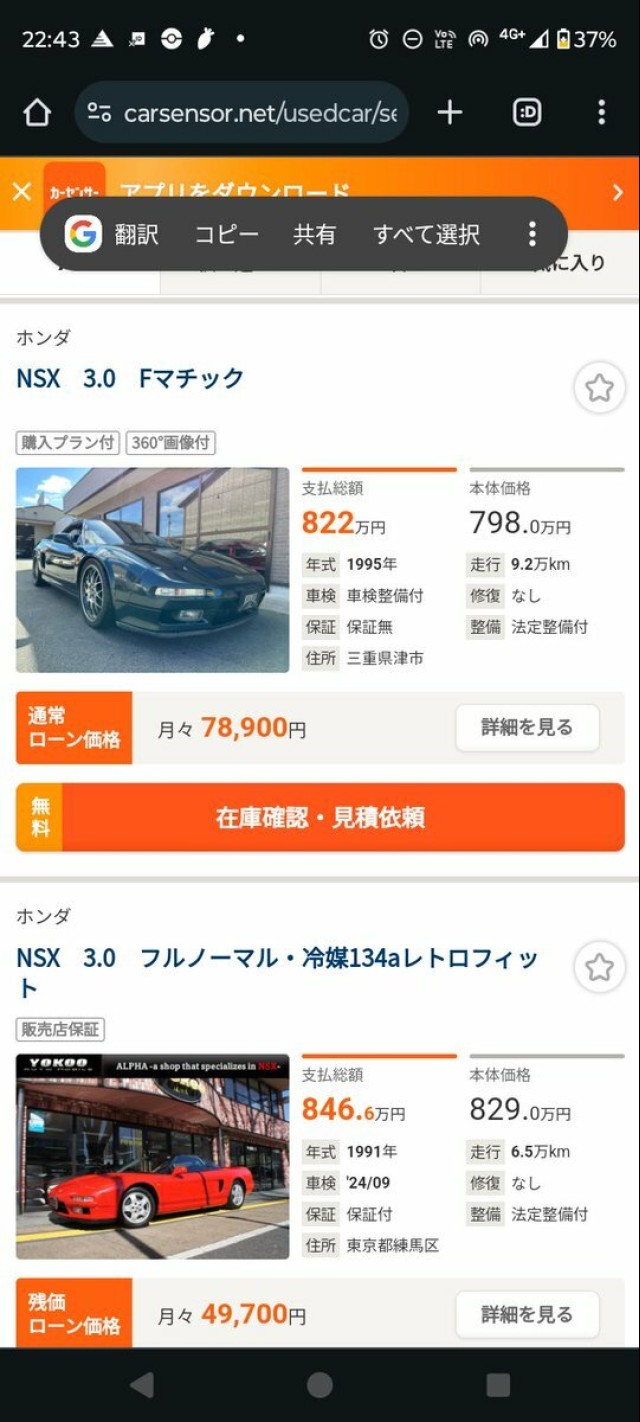This screenshot has width=640, height=1422.
Task: Open the green NSX 1995 photo
Action: (x=152, y=570)
